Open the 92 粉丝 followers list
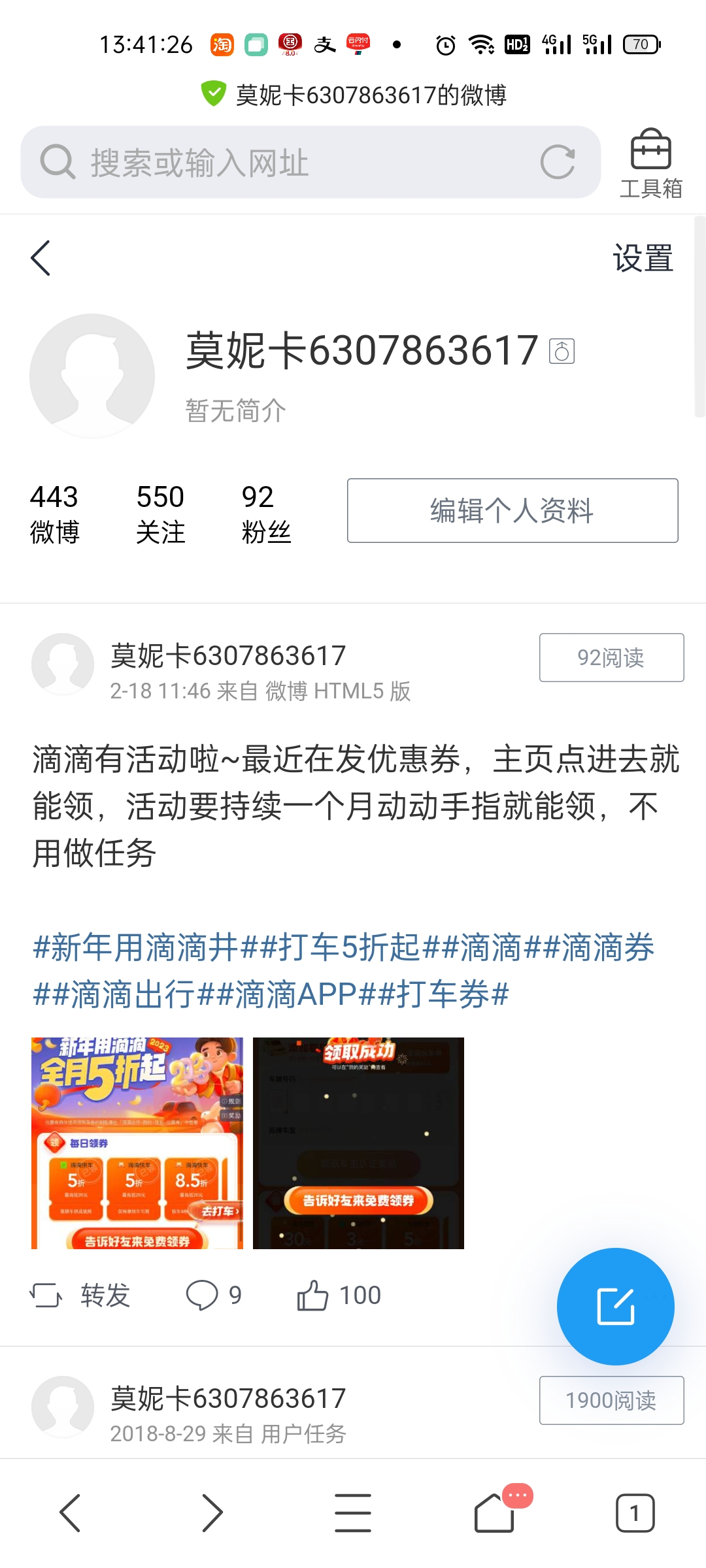This screenshot has height=1568, width=706. [x=266, y=514]
